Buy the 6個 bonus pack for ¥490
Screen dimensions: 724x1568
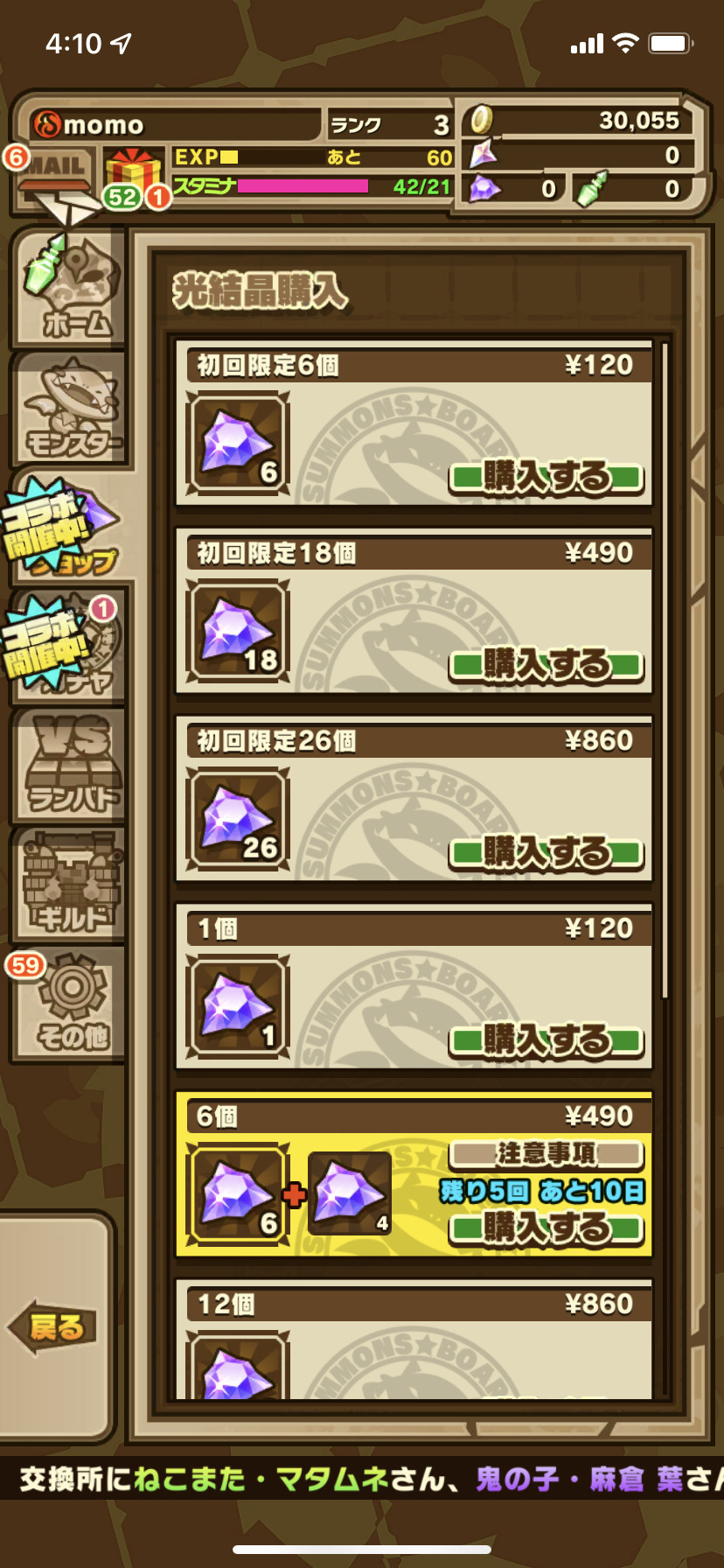(546, 1228)
